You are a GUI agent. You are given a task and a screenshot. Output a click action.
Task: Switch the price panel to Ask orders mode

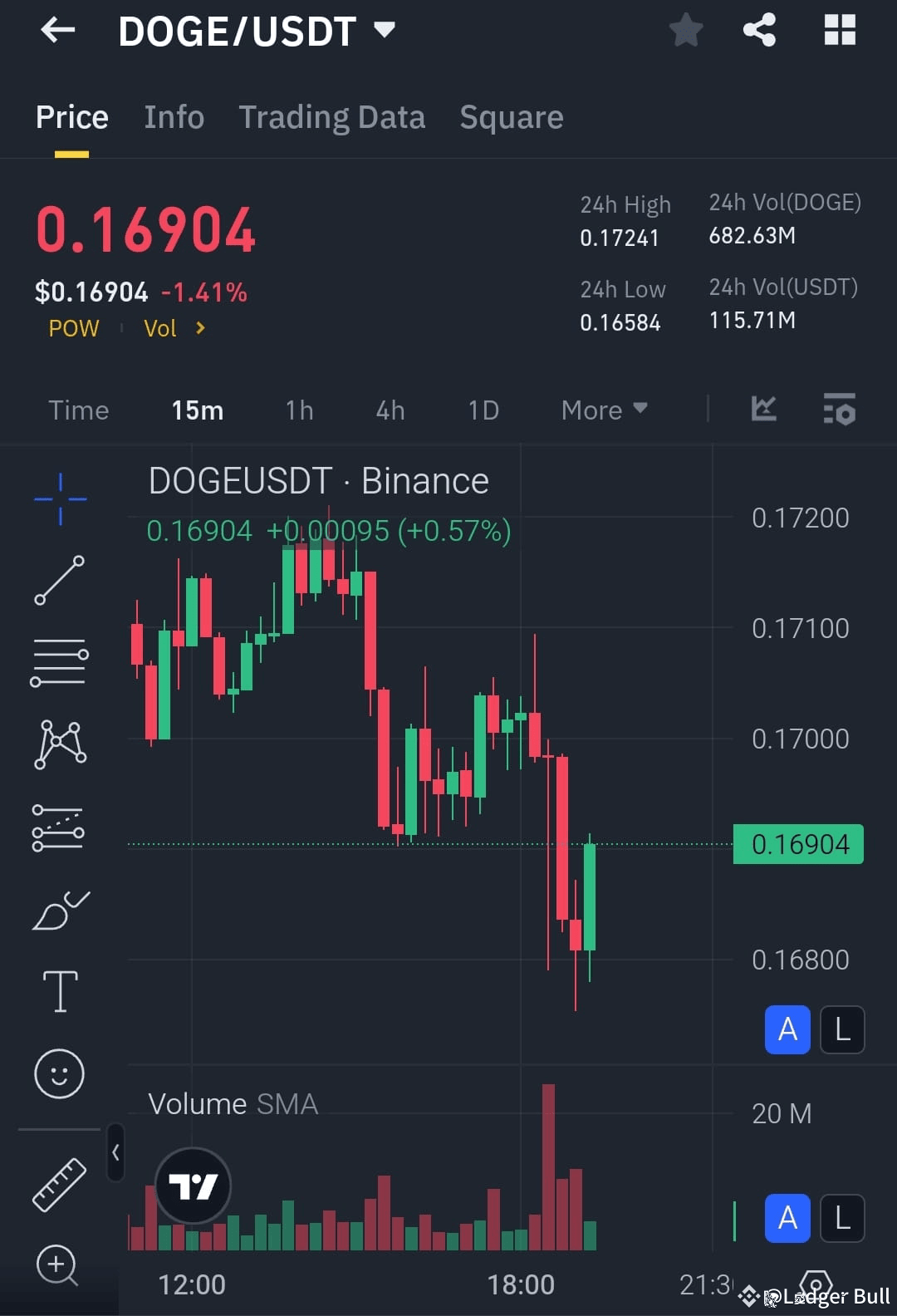(787, 1029)
